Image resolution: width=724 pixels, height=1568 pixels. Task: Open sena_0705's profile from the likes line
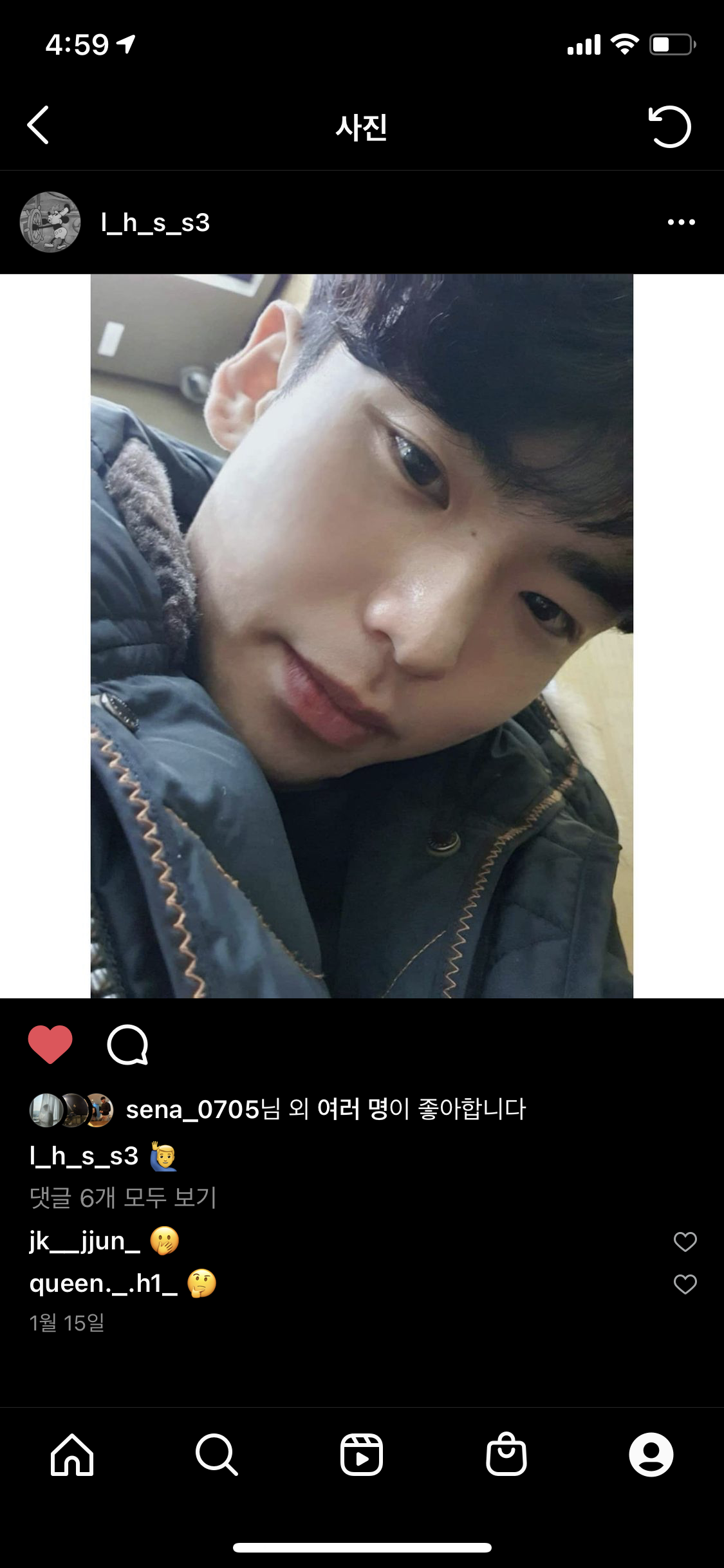pos(192,1109)
